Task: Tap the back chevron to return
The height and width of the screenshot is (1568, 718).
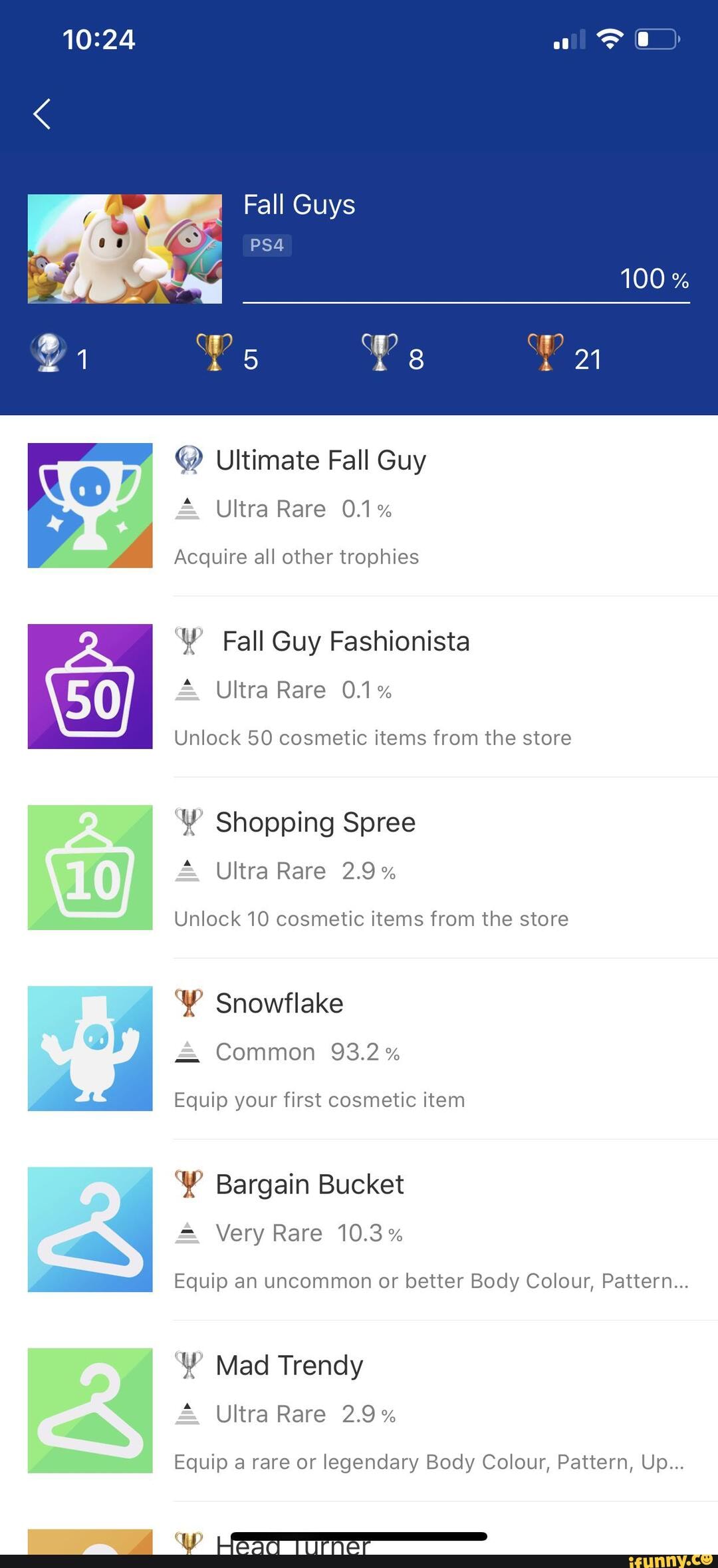Action: click(41, 113)
